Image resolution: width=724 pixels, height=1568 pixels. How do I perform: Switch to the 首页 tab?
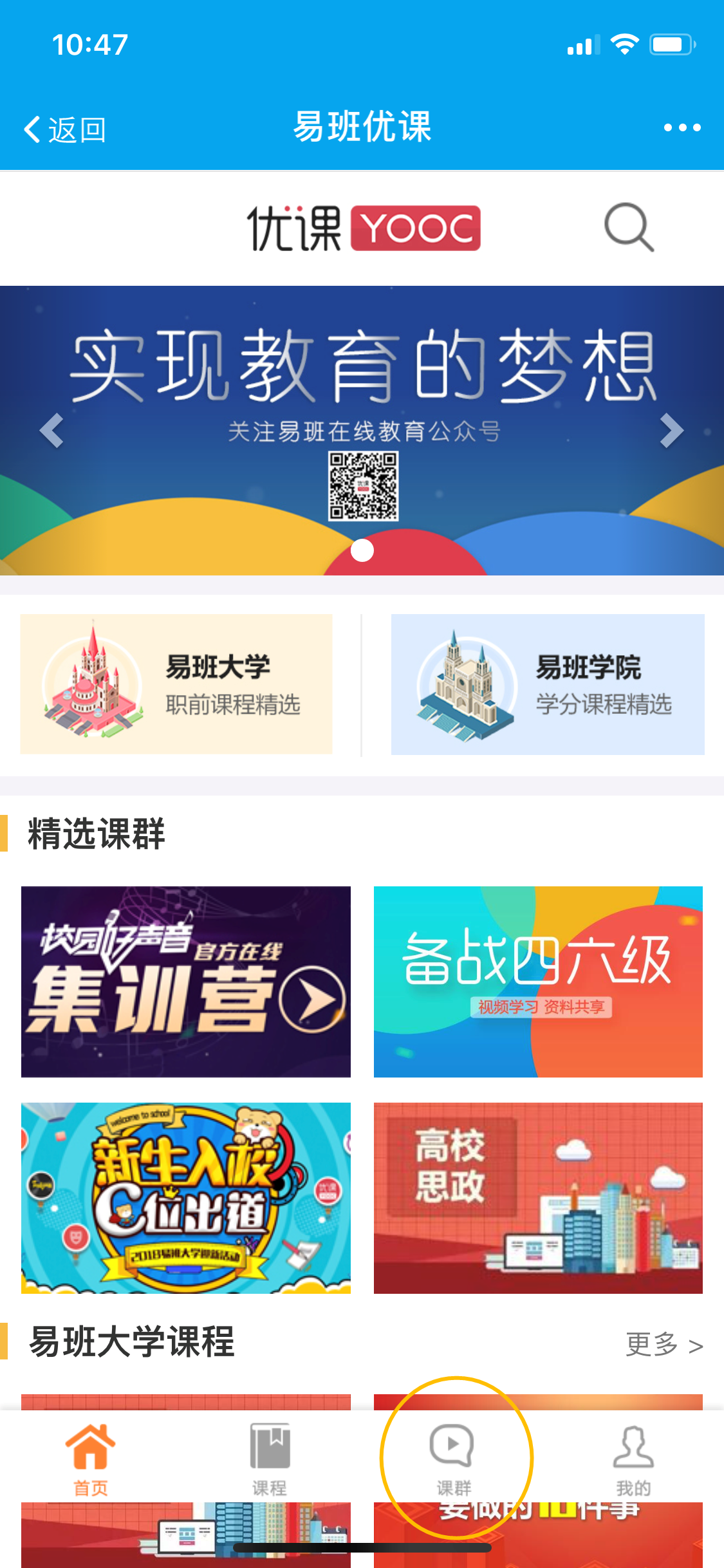coord(91,1459)
